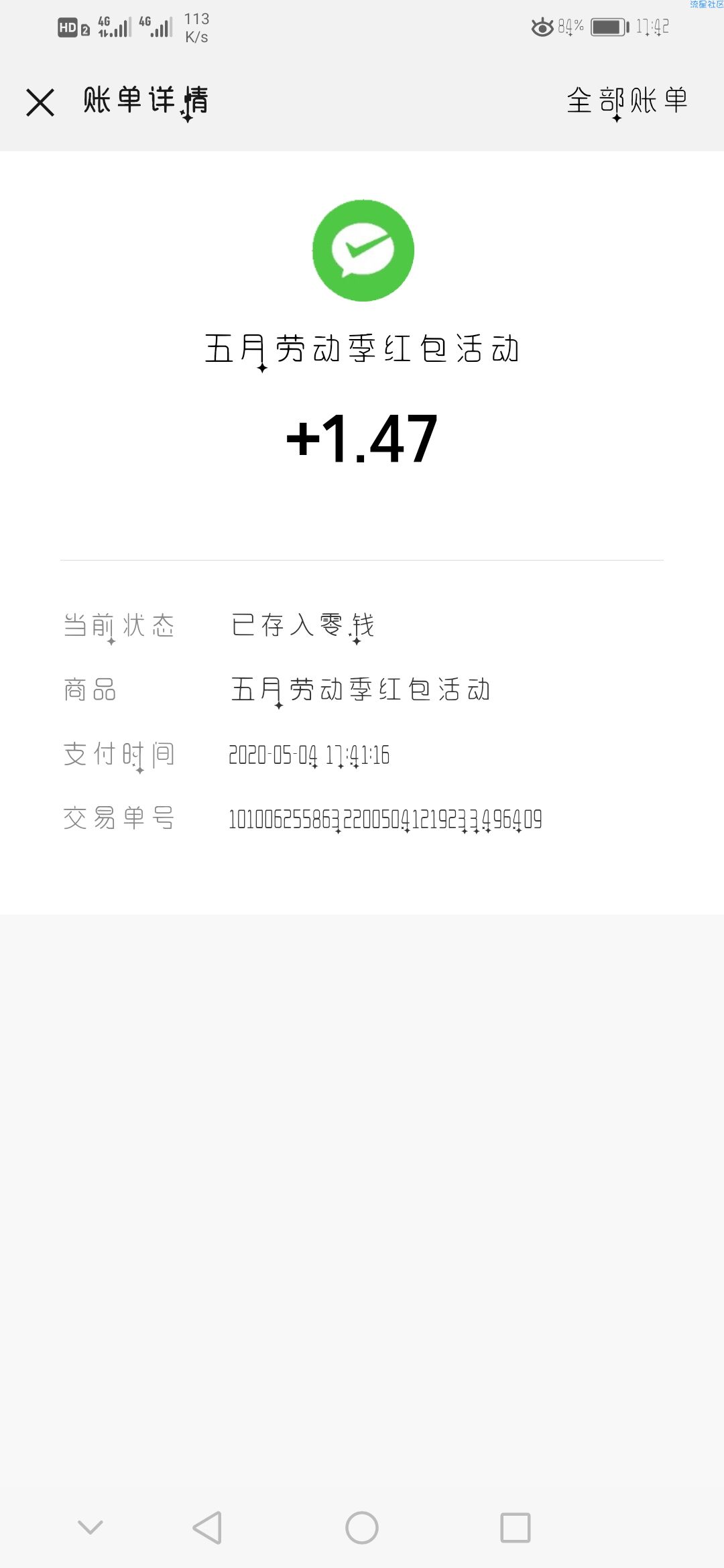This screenshot has width=724, height=1568.
Task: Open the recent apps square button
Action: (516, 1528)
